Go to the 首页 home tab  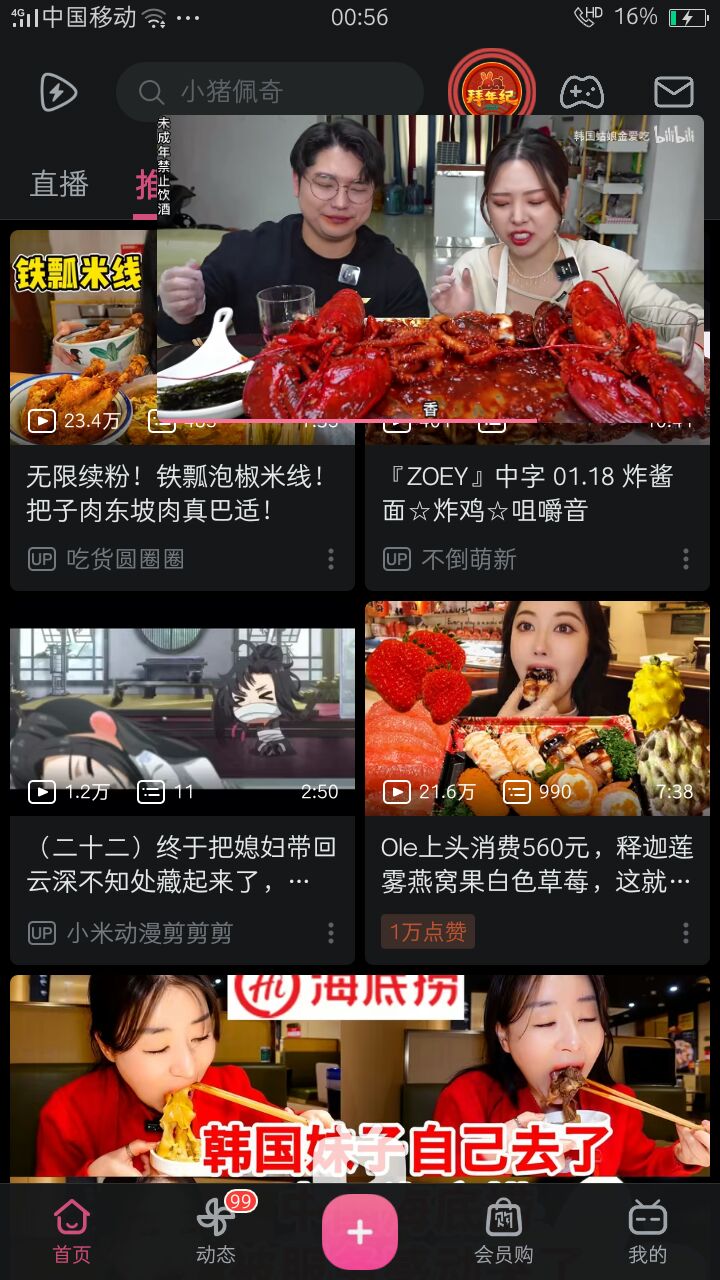pyautogui.click(x=72, y=1232)
